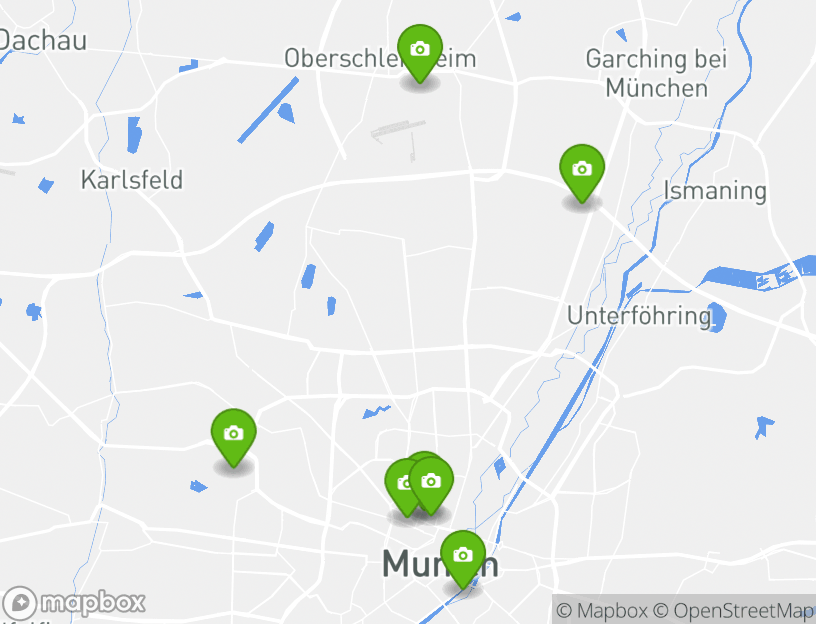Open the © OpenStreetMap attribution link
The width and height of the screenshot is (816, 624).
tap(734, 610)
